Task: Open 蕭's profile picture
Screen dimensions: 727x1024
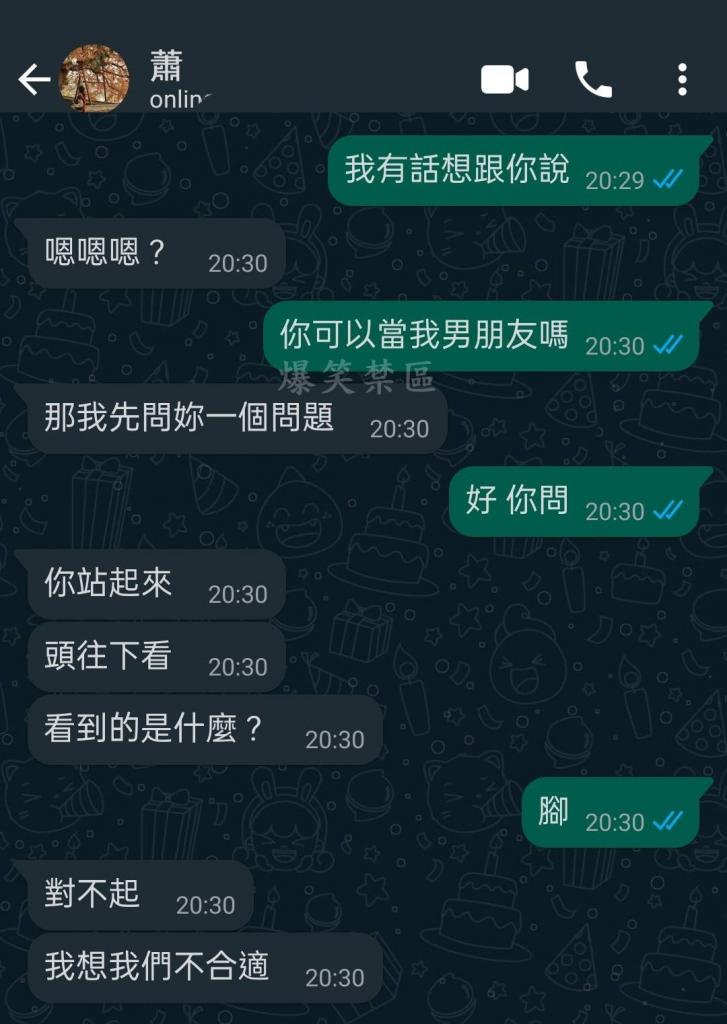Action: point(94,78)
